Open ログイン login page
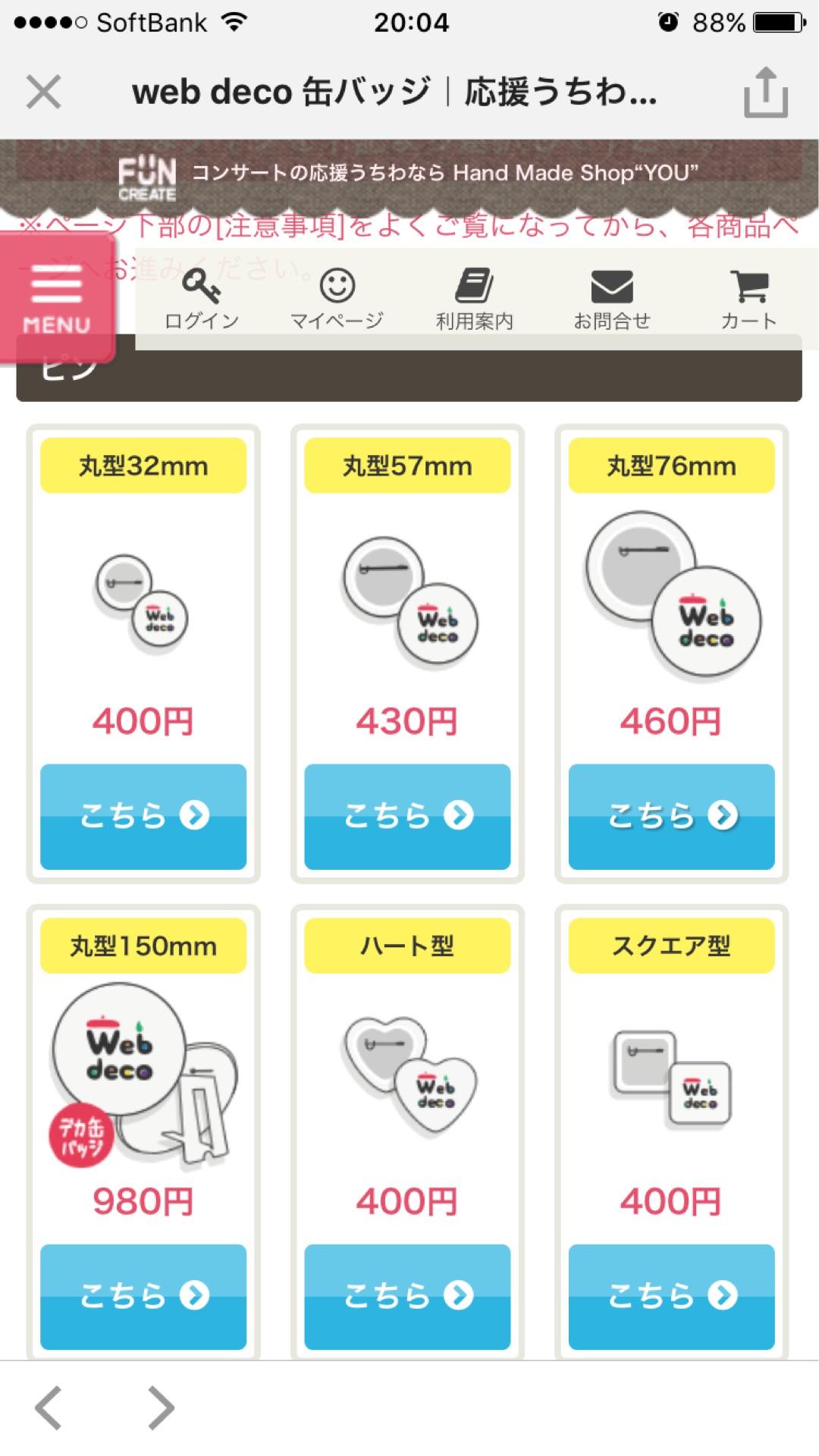Viewport: 819px width, 1456px height. pos(202,300)
